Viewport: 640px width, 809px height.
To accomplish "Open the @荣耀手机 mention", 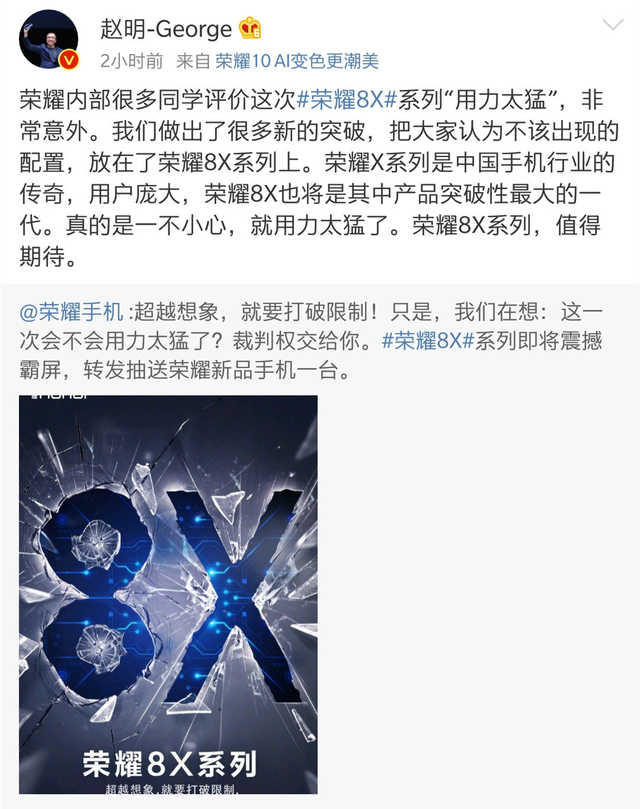I will (x=72, y=312).
